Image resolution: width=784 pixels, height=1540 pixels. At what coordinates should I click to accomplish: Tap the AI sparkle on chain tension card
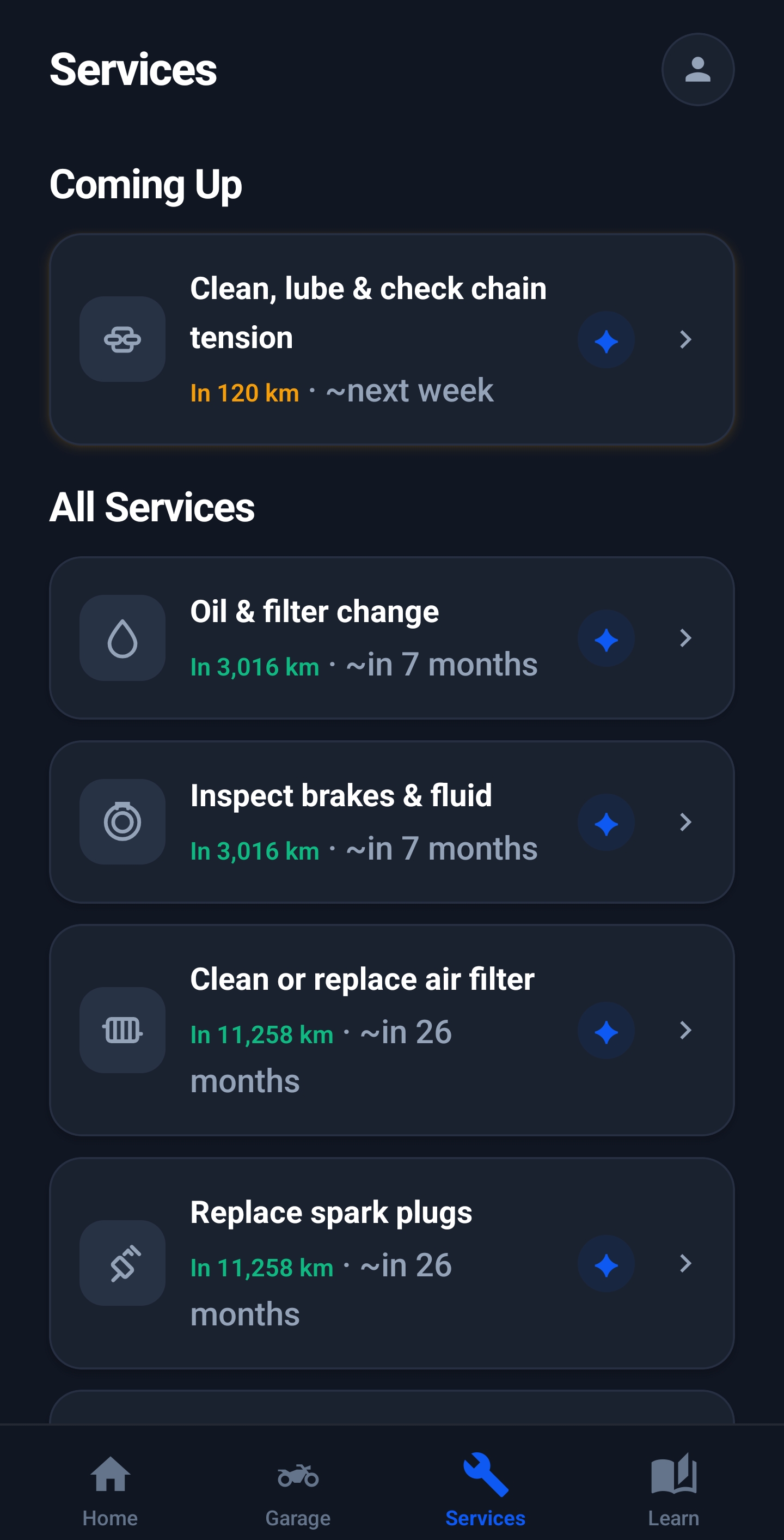pos(606,341)
